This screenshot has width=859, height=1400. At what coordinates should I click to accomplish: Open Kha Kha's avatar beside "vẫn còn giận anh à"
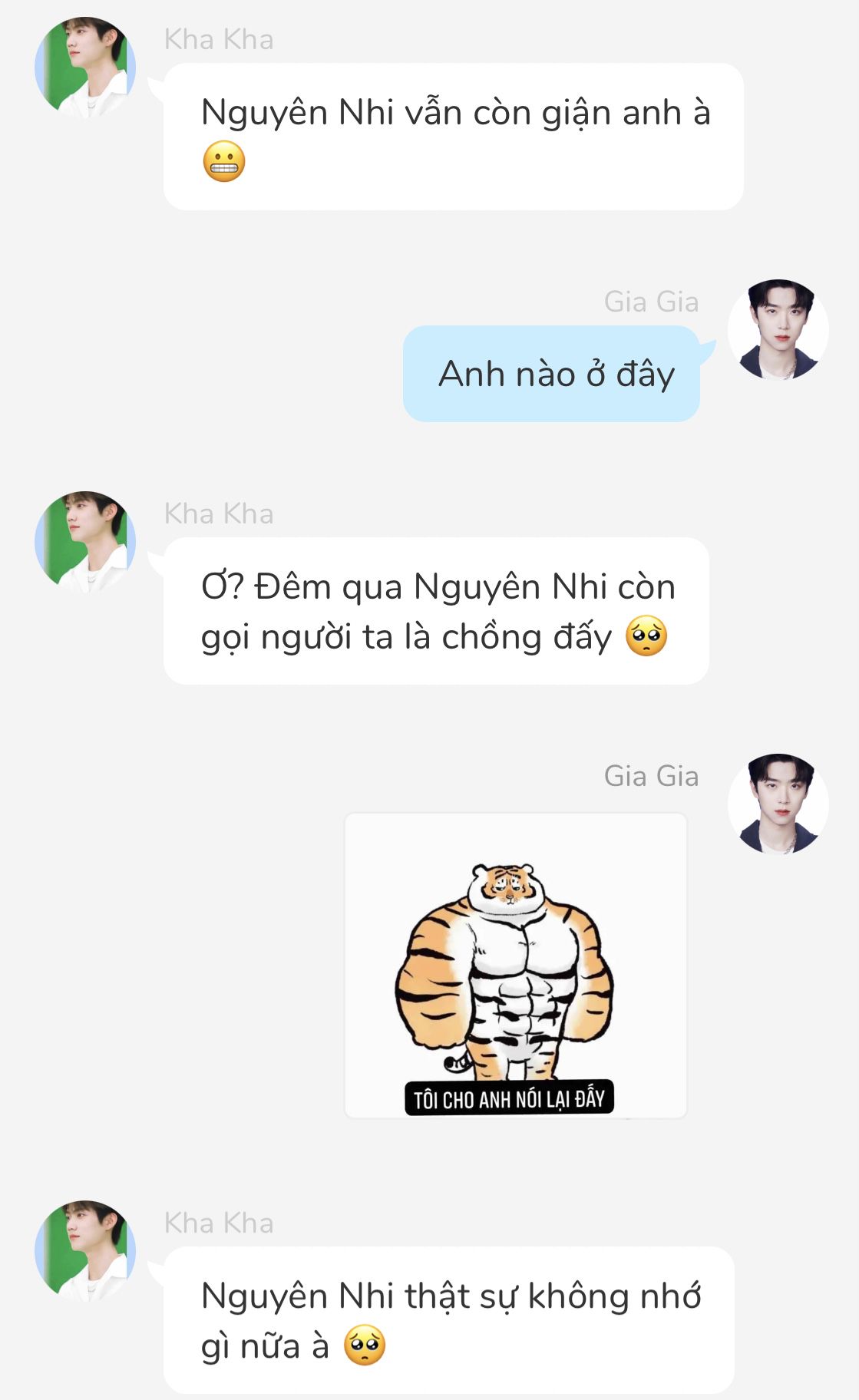pos(85,68)
